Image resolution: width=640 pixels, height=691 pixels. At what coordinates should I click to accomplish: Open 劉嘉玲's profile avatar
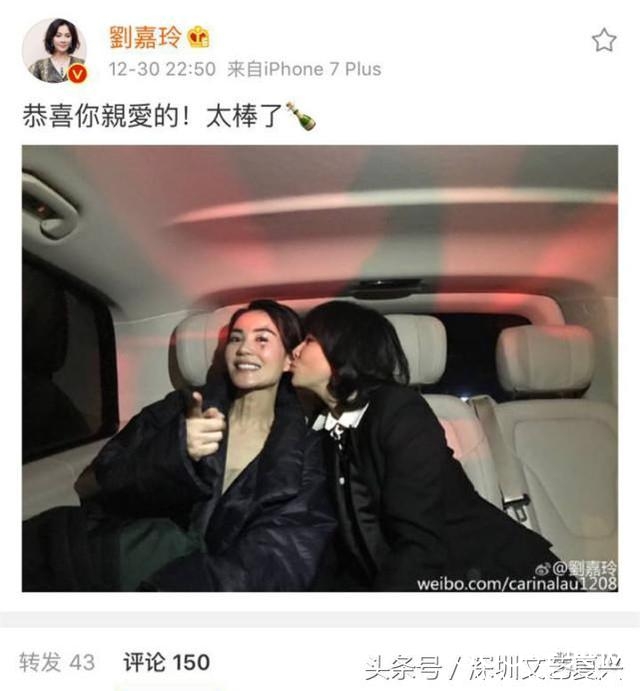[x=54, y=49]
